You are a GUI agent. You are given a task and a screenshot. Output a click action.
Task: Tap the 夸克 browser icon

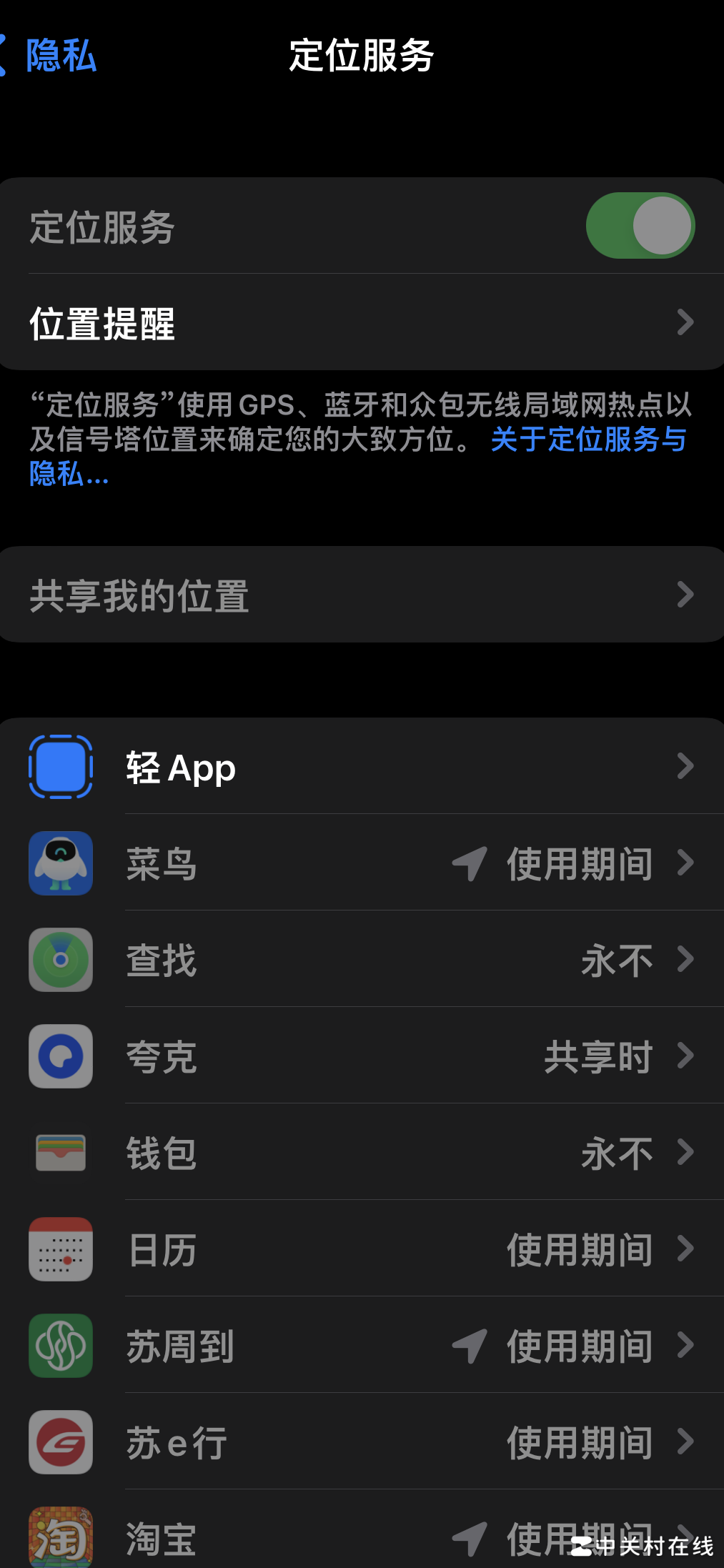click(61, 1056)
